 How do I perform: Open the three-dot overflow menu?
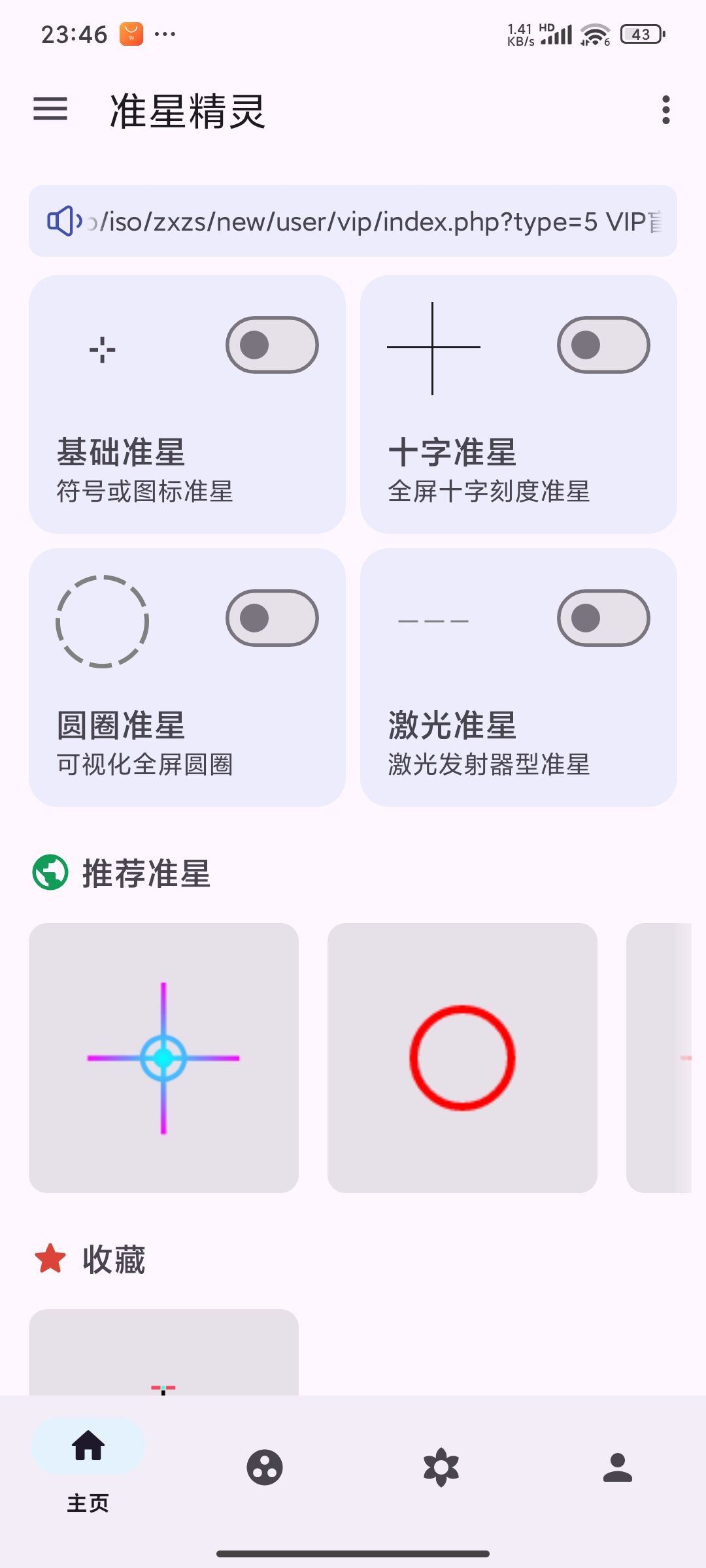(x=665, y=110)
